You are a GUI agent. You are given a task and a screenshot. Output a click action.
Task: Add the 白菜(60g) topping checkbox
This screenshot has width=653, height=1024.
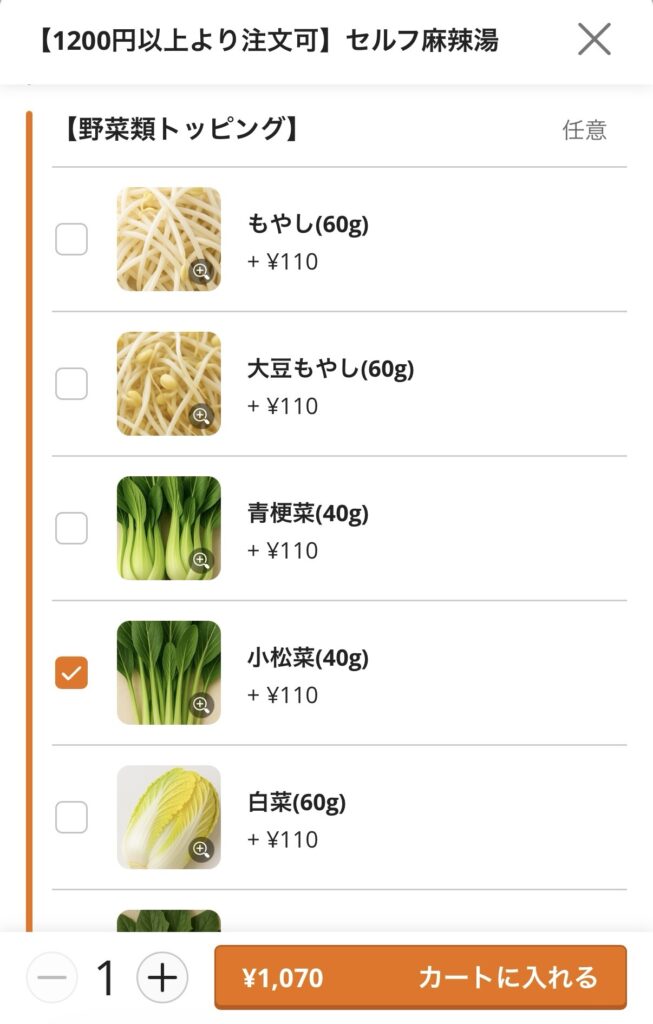(x=71, y=817)
